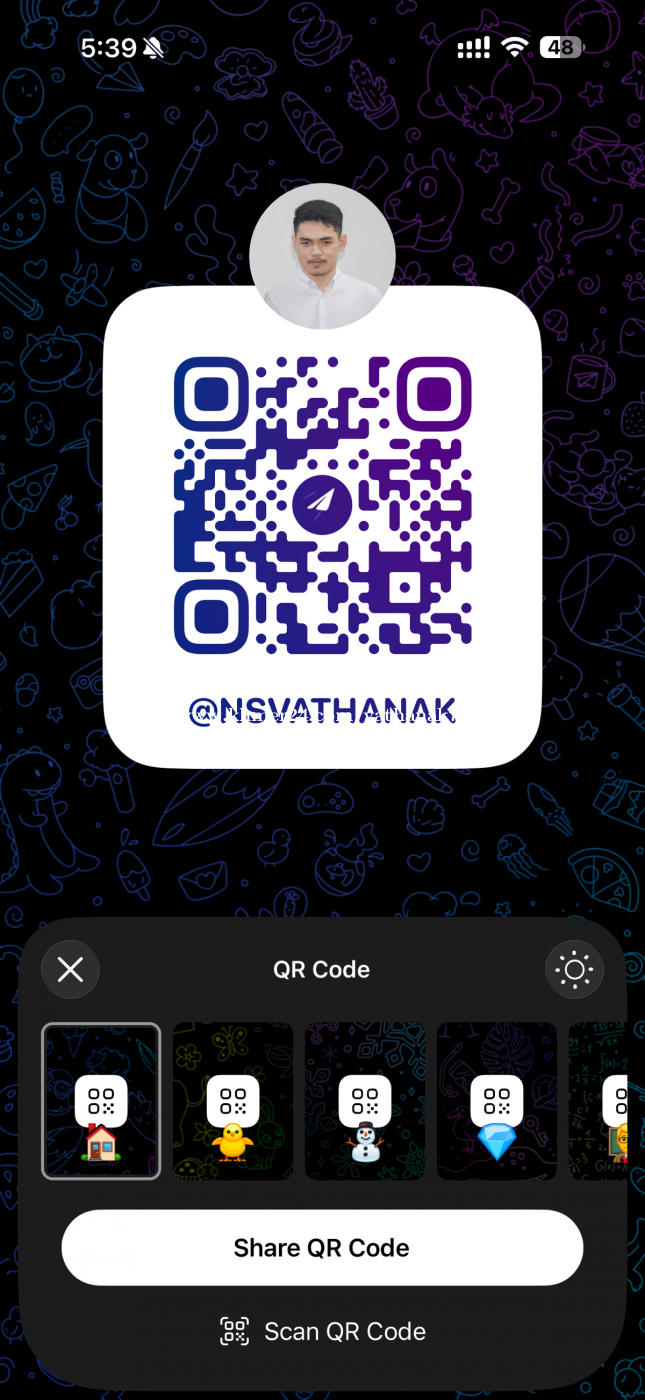Choose the chick emoji QR theme
The width and height of the screenshot is (645, 1400).
click(x=233, y=1101)
